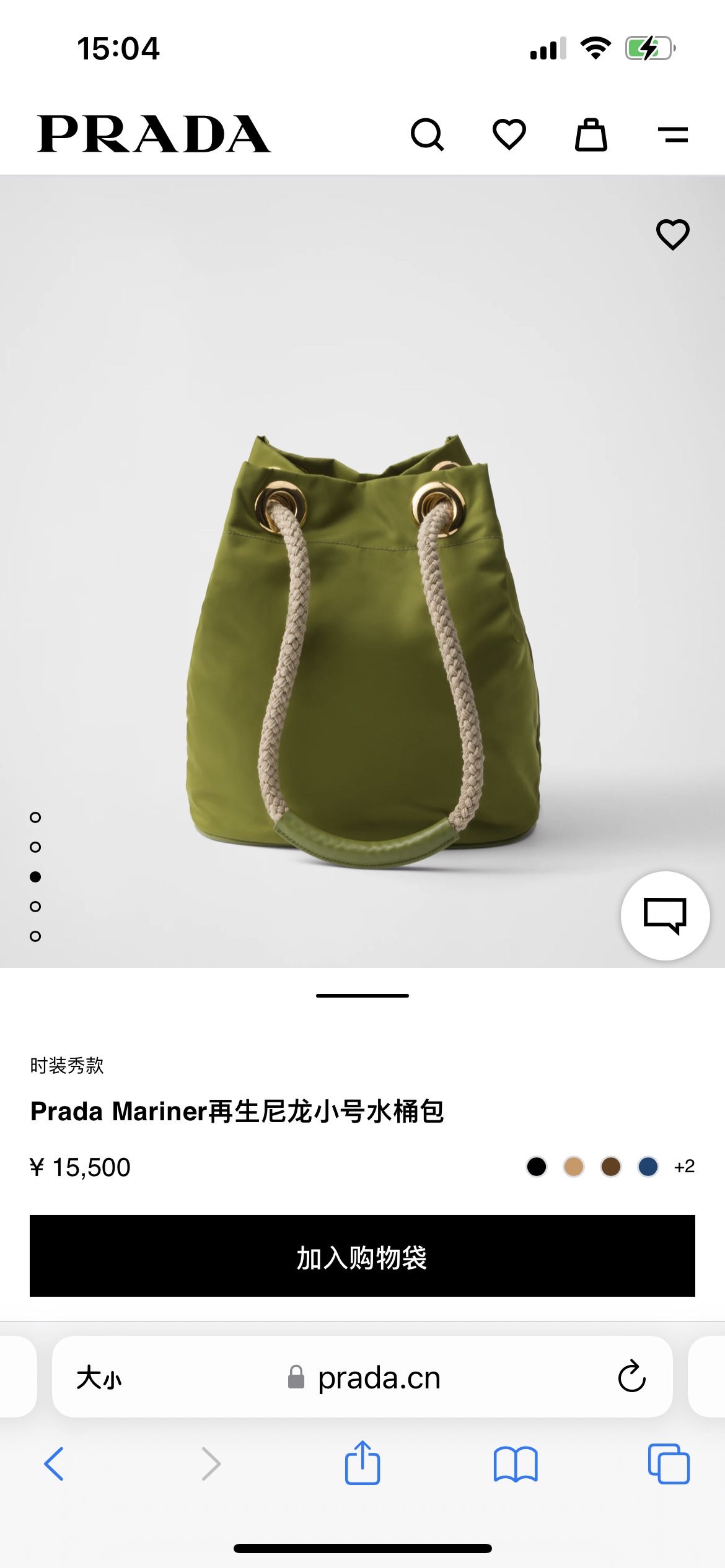Open the Prada site search
This screenshot has width=725, height=1568.
click(427, 134)
